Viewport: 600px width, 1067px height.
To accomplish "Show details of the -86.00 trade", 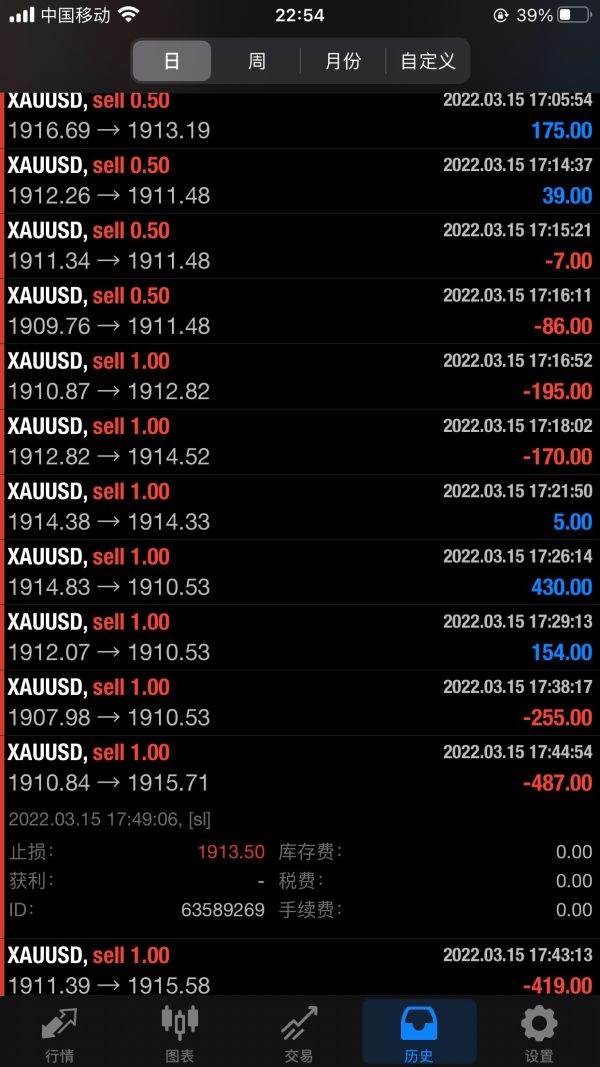I will tap(300, 312).
